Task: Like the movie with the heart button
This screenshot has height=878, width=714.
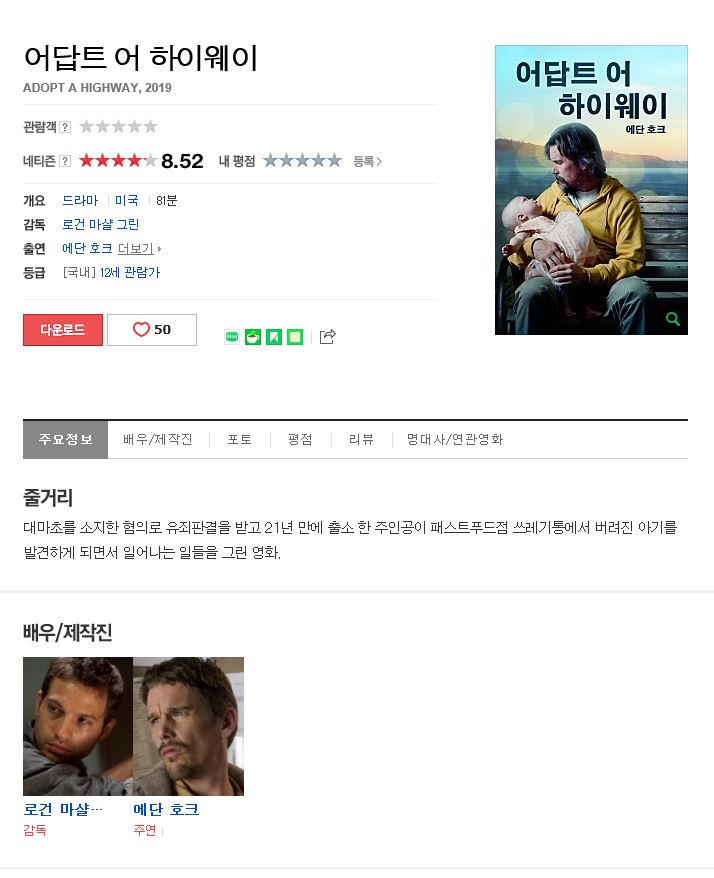Action: (x=152, y=330)
